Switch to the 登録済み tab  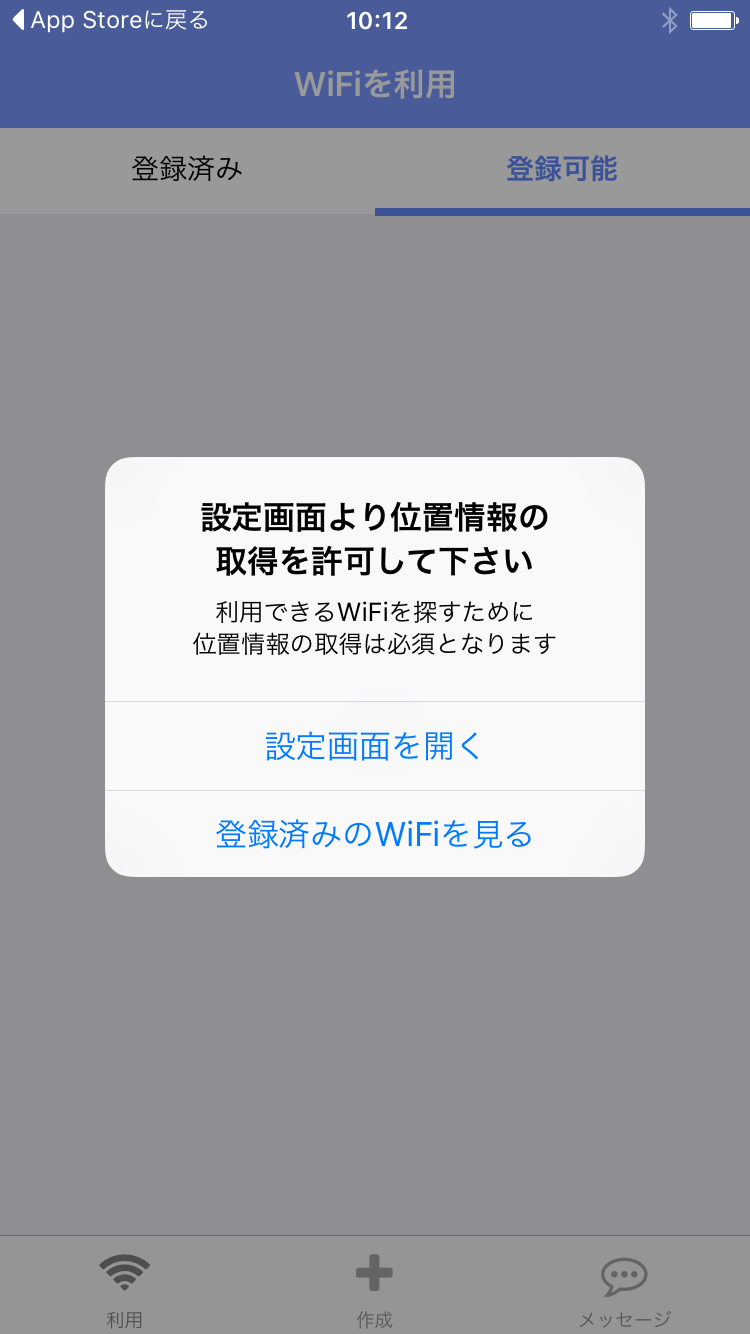(187, 170)
